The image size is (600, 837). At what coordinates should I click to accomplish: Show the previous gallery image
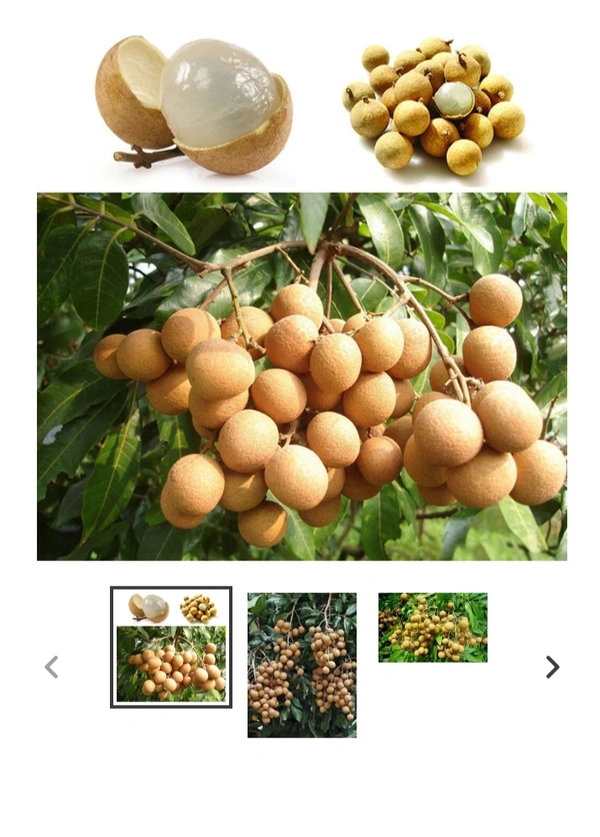click(x=51, y=667)
